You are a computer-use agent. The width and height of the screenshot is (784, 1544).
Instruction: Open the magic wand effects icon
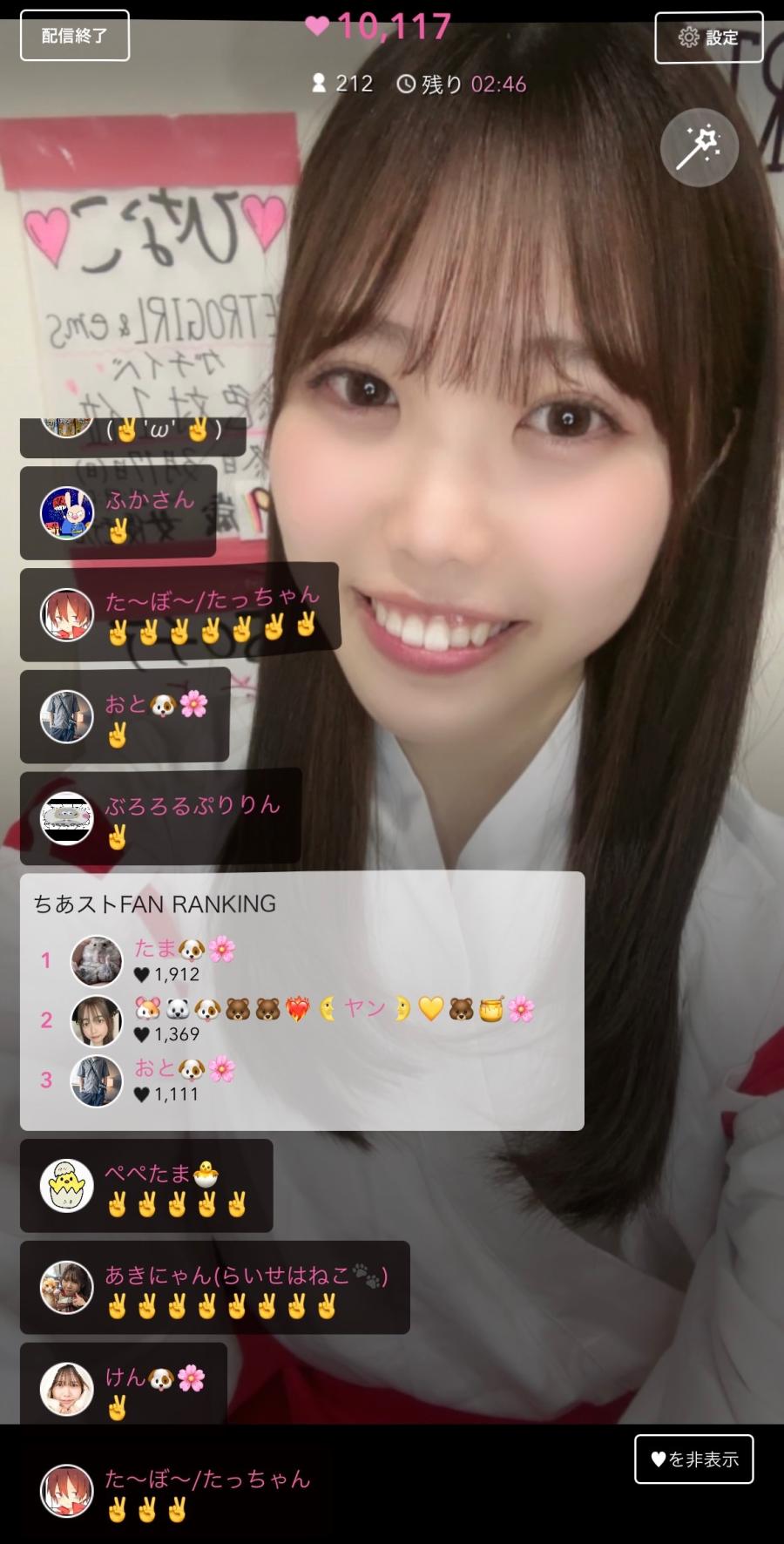[x=699, y=146]
